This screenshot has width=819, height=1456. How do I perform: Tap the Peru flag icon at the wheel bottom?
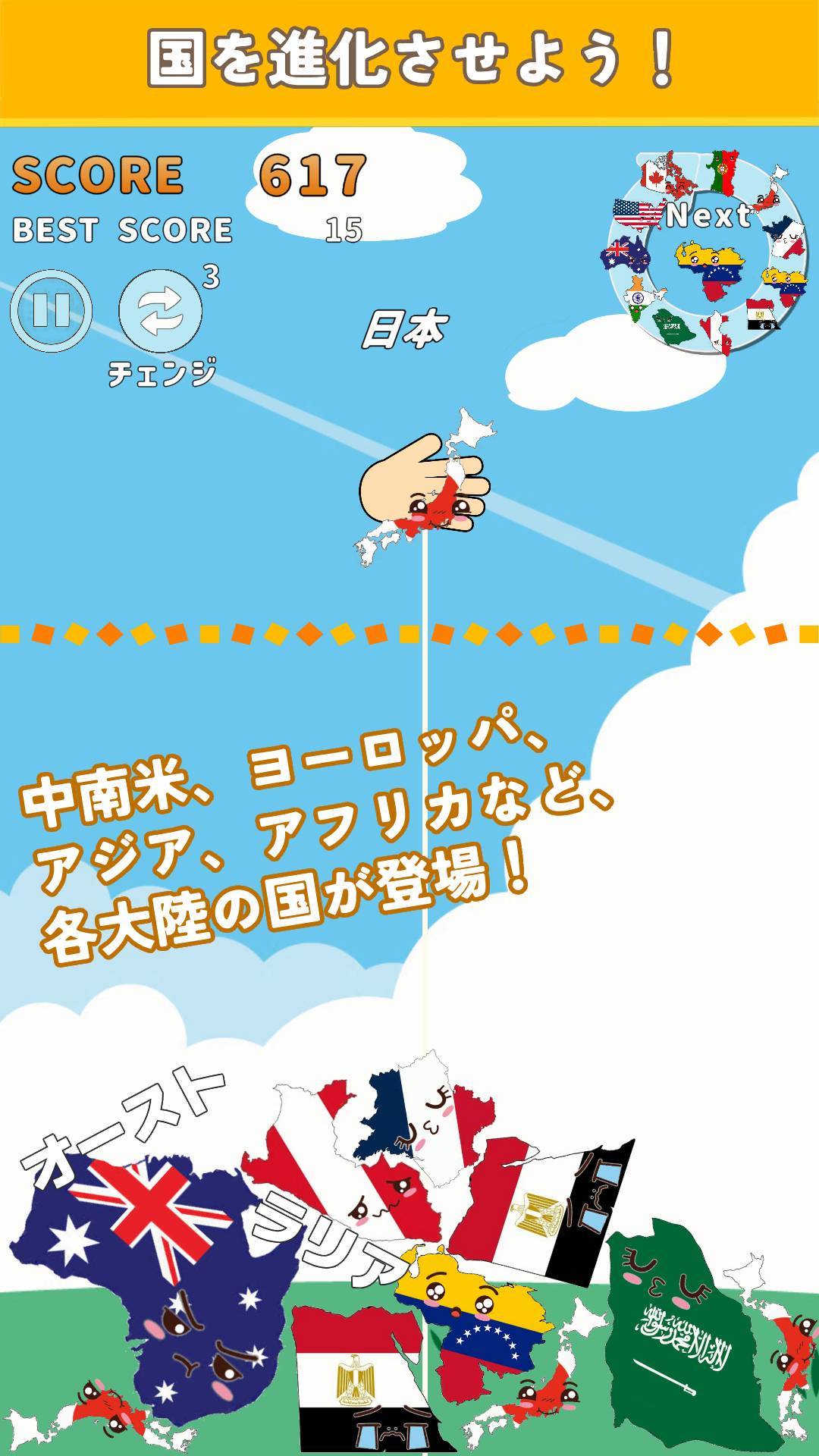pos(717,331)
